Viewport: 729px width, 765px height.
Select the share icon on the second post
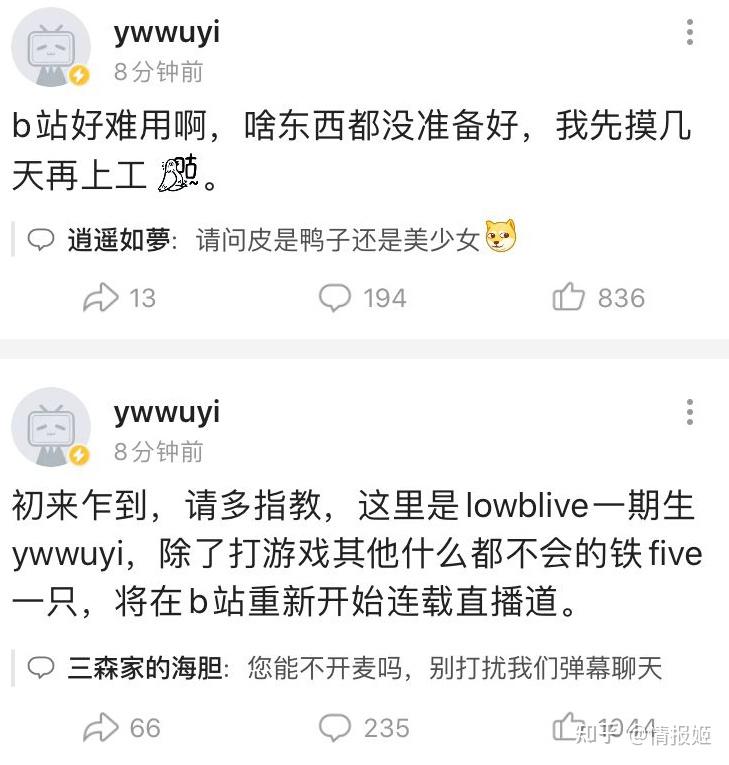click(x=101, y=729)
